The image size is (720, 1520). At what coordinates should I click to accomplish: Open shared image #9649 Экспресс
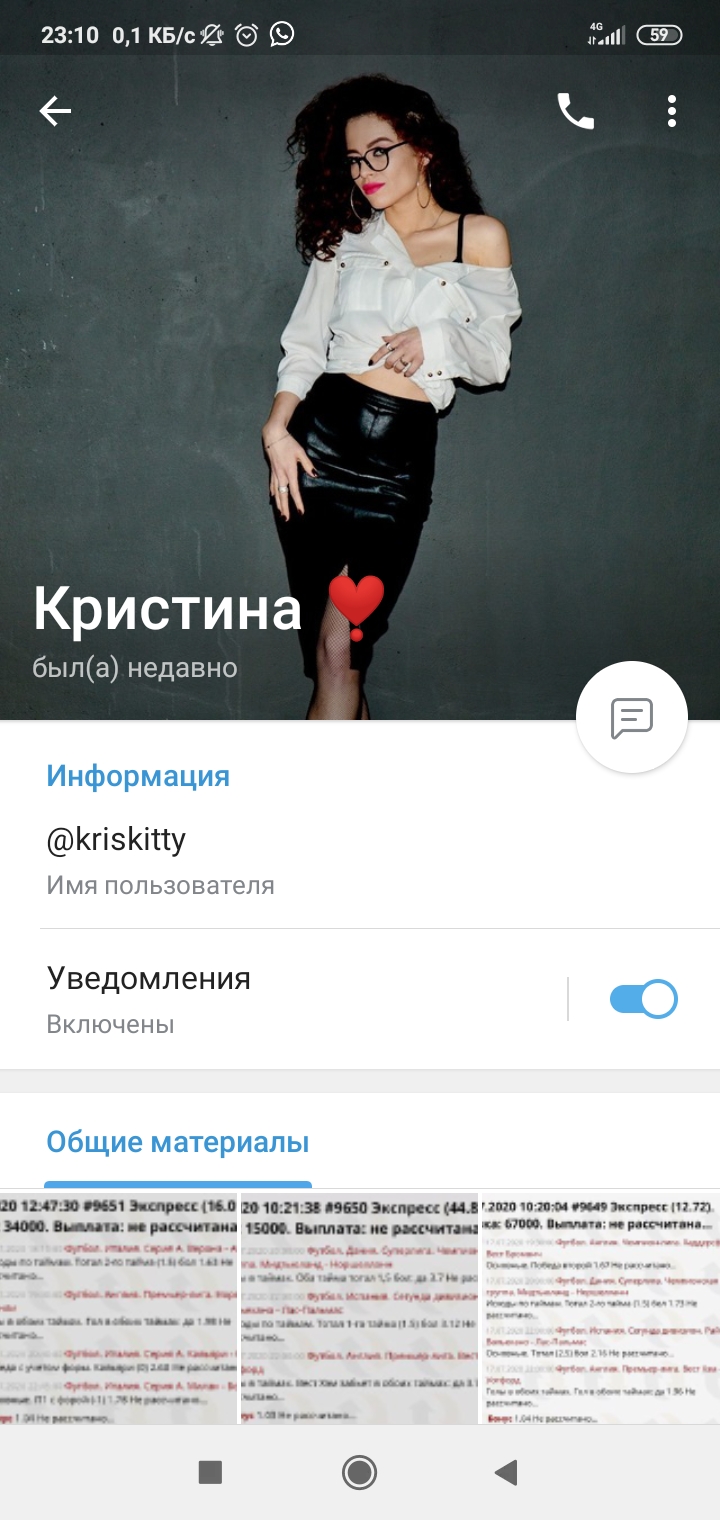click(x=601, y=1308)
